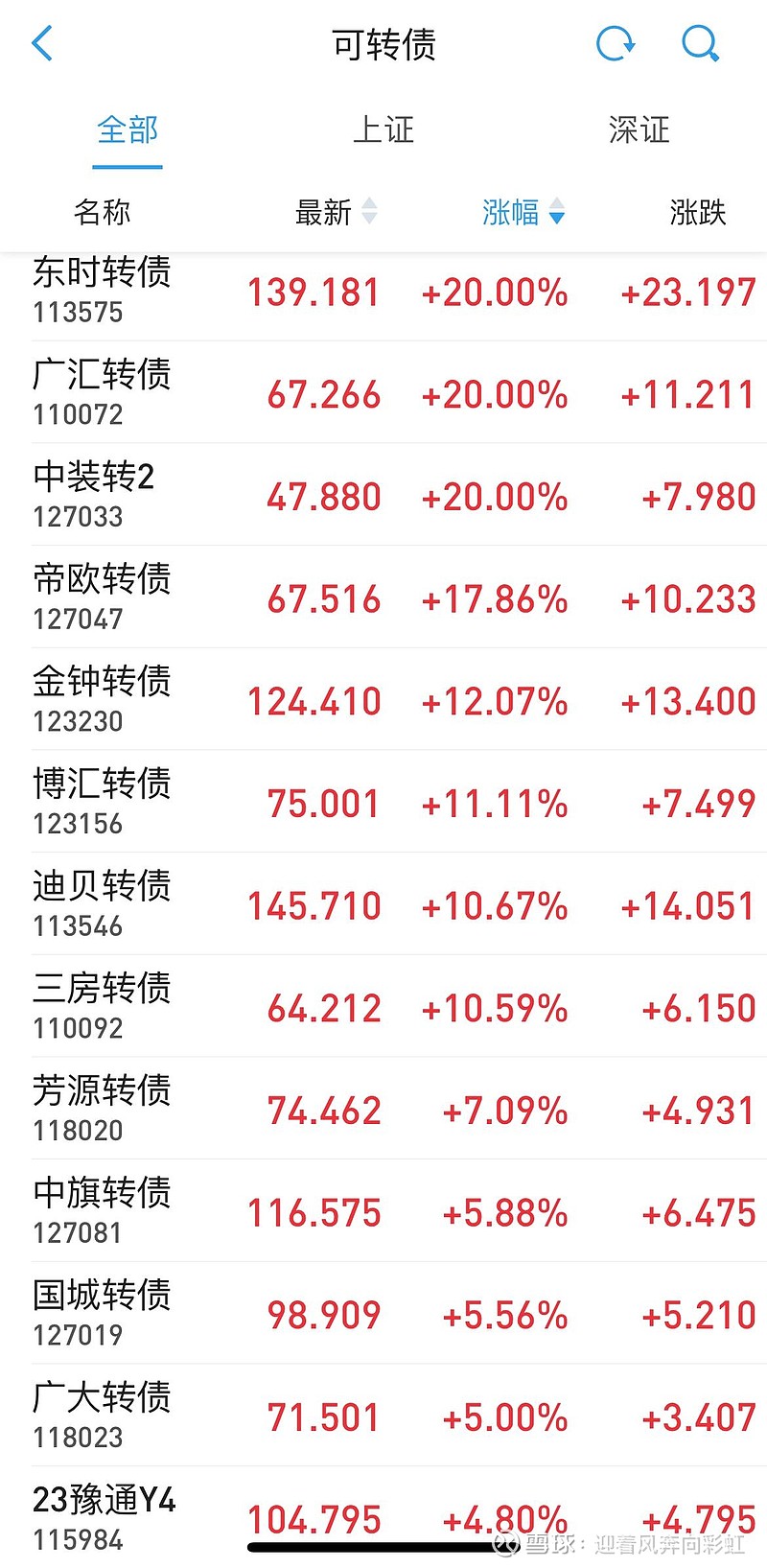767x1568 pixels.
Task: Switch to the 上证 tab
Action: [383, 130]
